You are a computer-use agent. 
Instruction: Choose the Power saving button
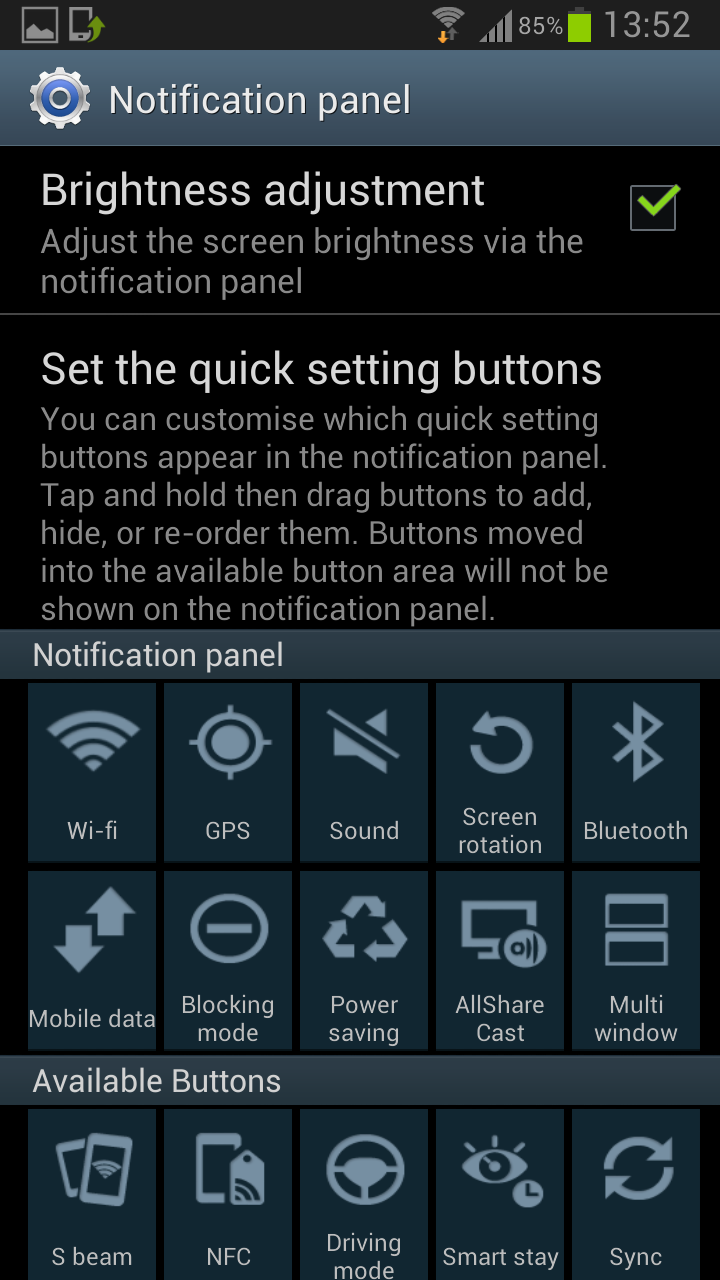364,960
